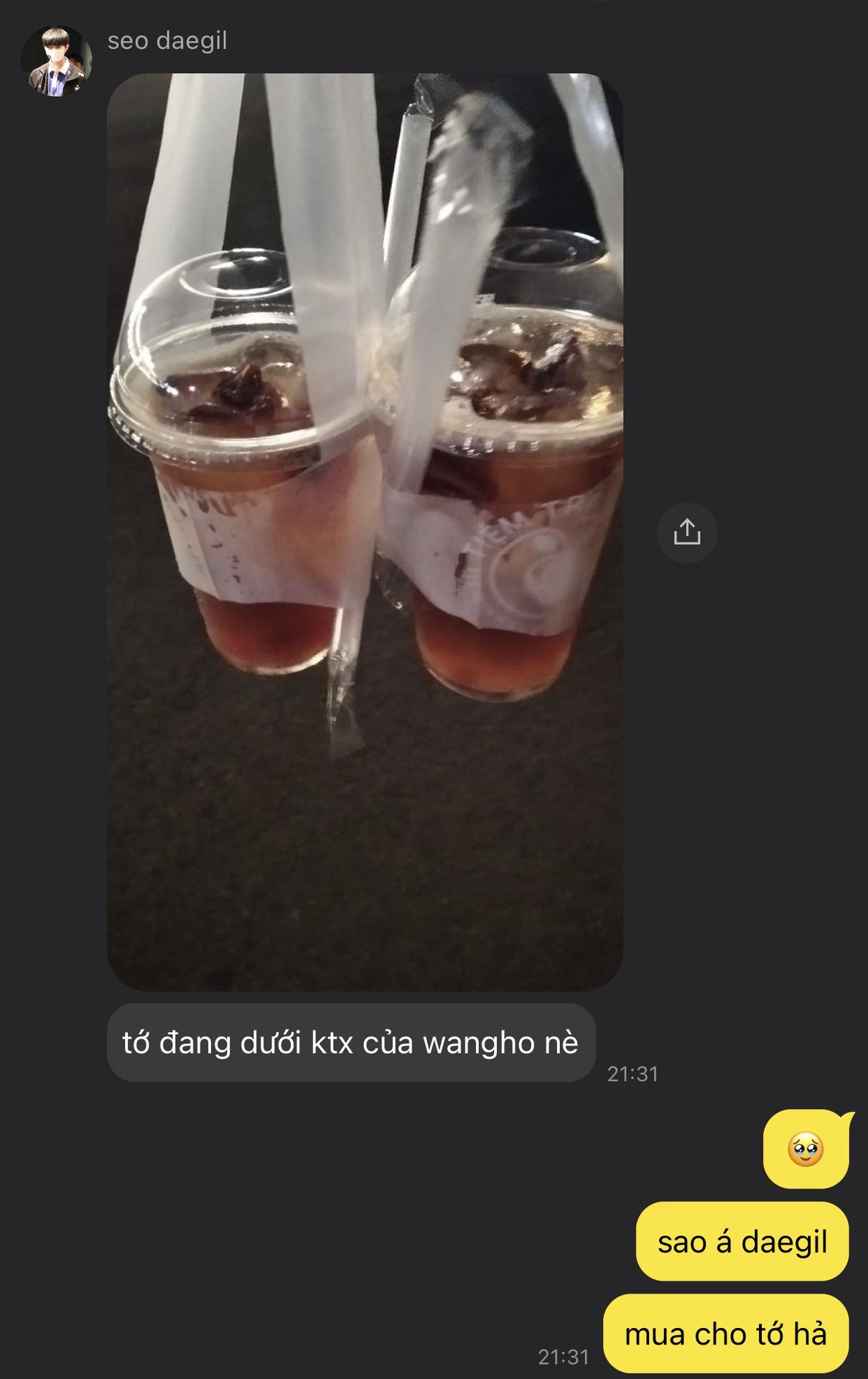
Task: Open the drinks photo sent by seo daegil
Action: [365, 531]
